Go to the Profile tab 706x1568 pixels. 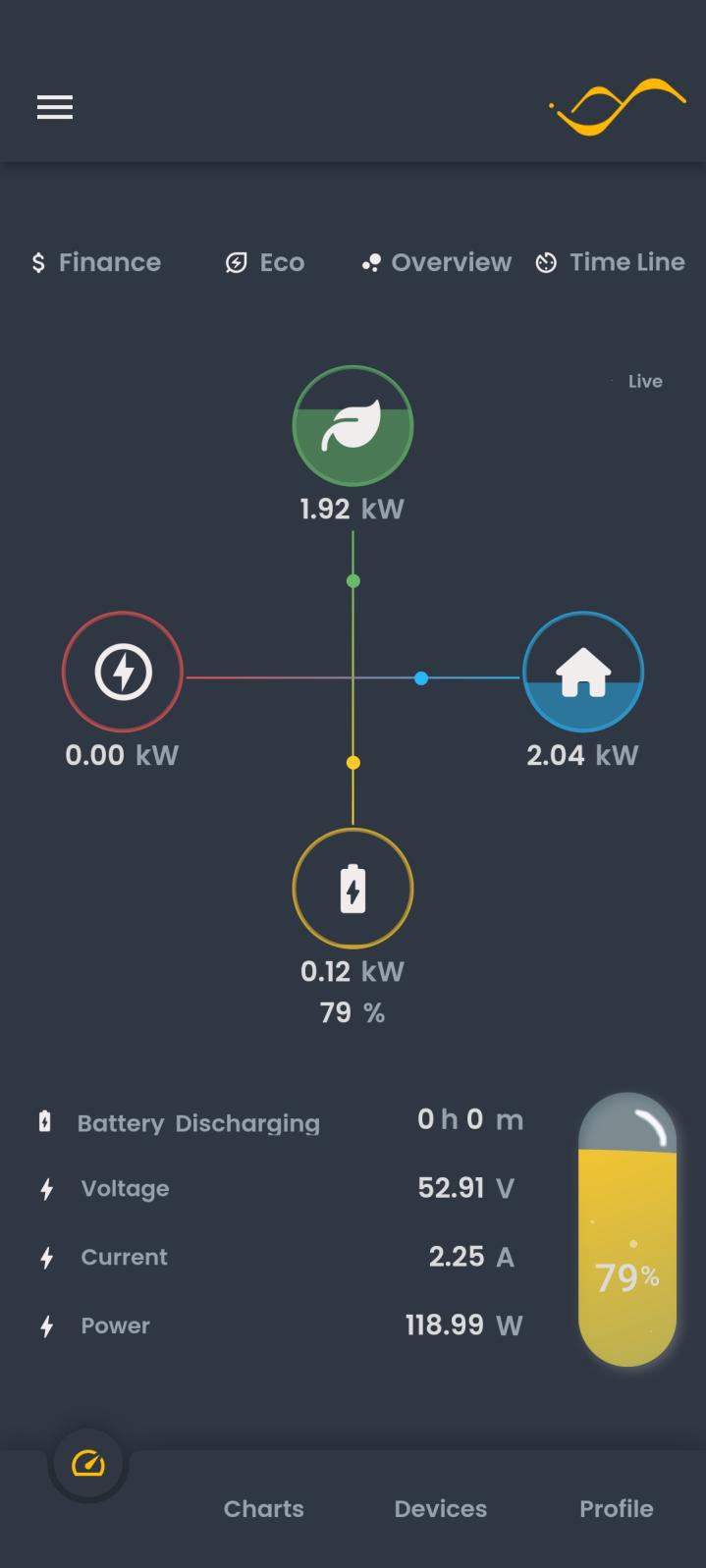616,1508
